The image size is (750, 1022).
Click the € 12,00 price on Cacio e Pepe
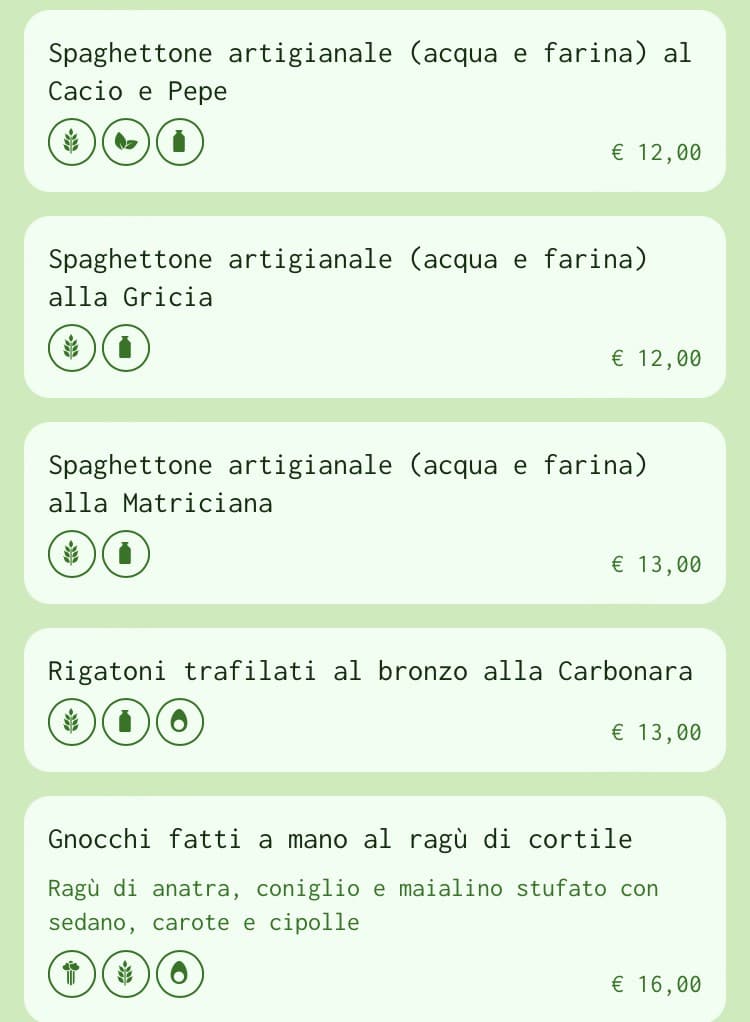[657, 152]
